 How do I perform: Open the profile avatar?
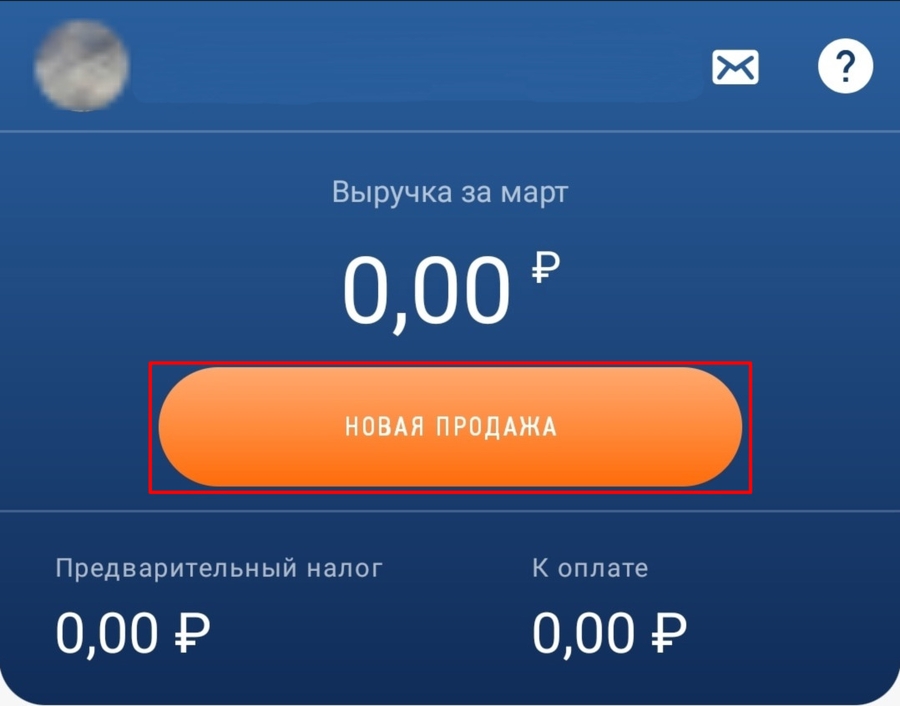(x=81, y=66)
